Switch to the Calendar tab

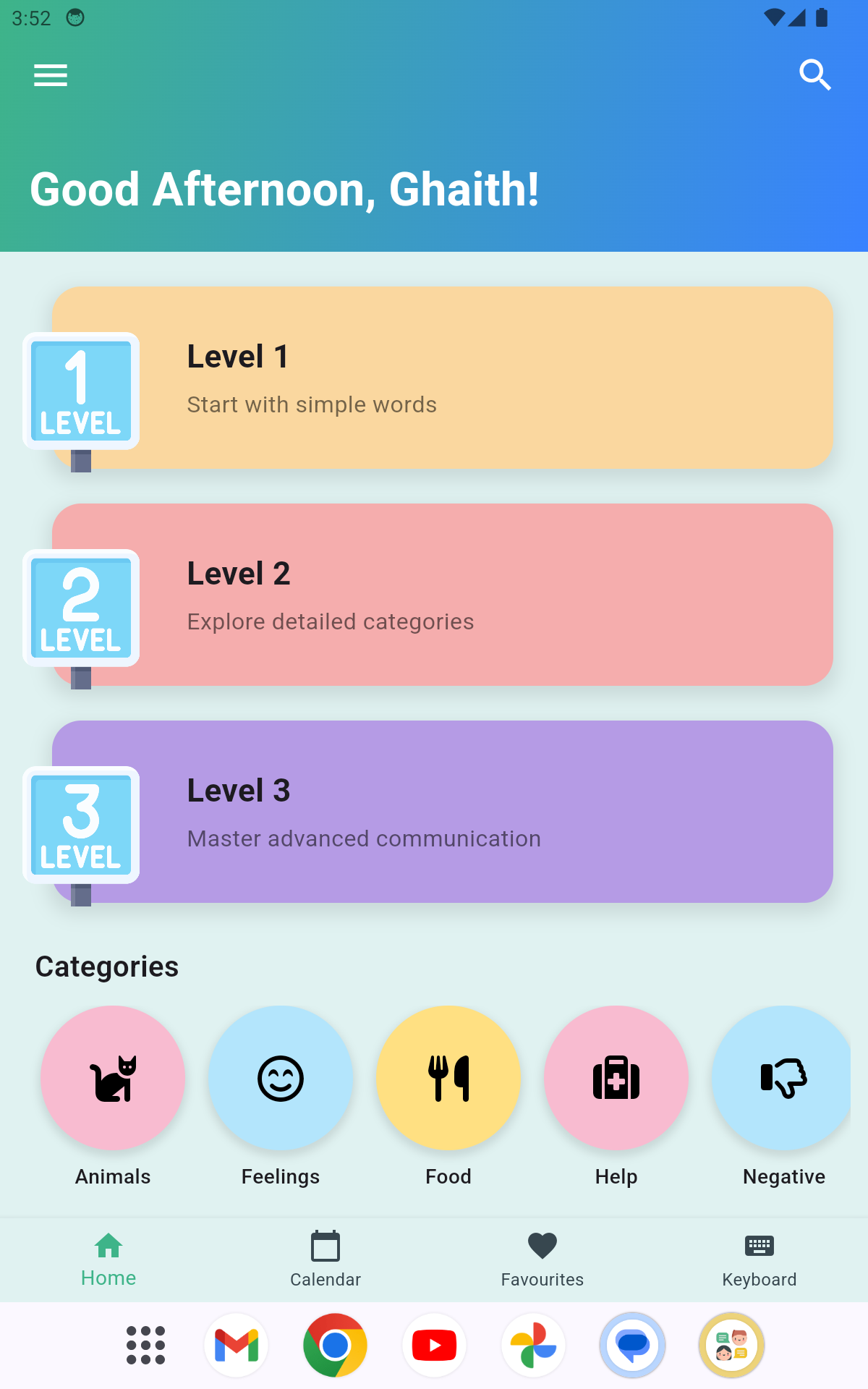[325, 1259]
